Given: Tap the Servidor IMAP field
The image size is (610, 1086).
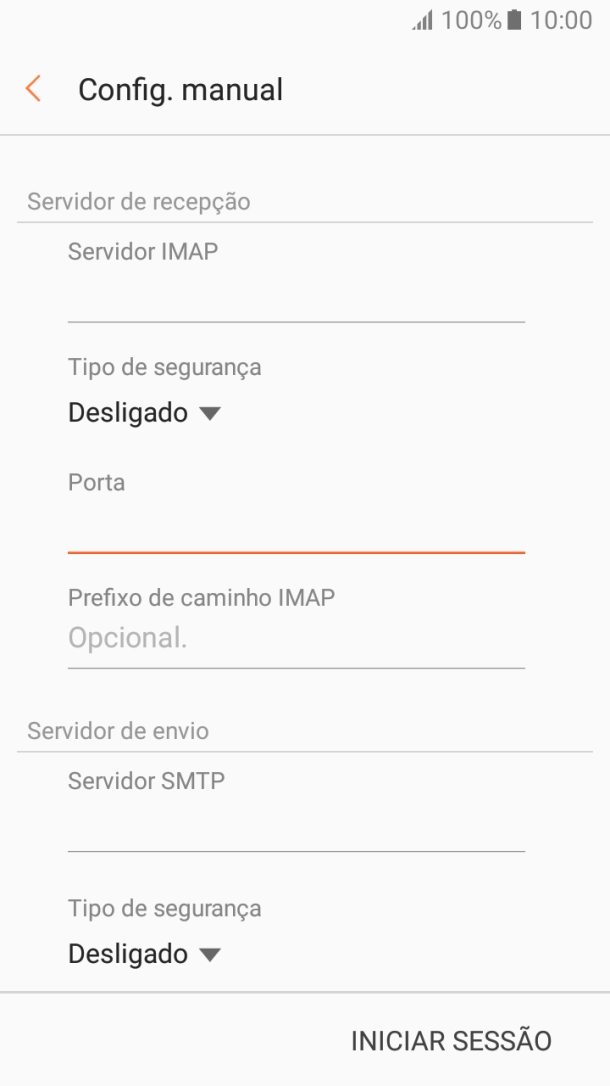Looking at the screenshot, I should (296, 299).
